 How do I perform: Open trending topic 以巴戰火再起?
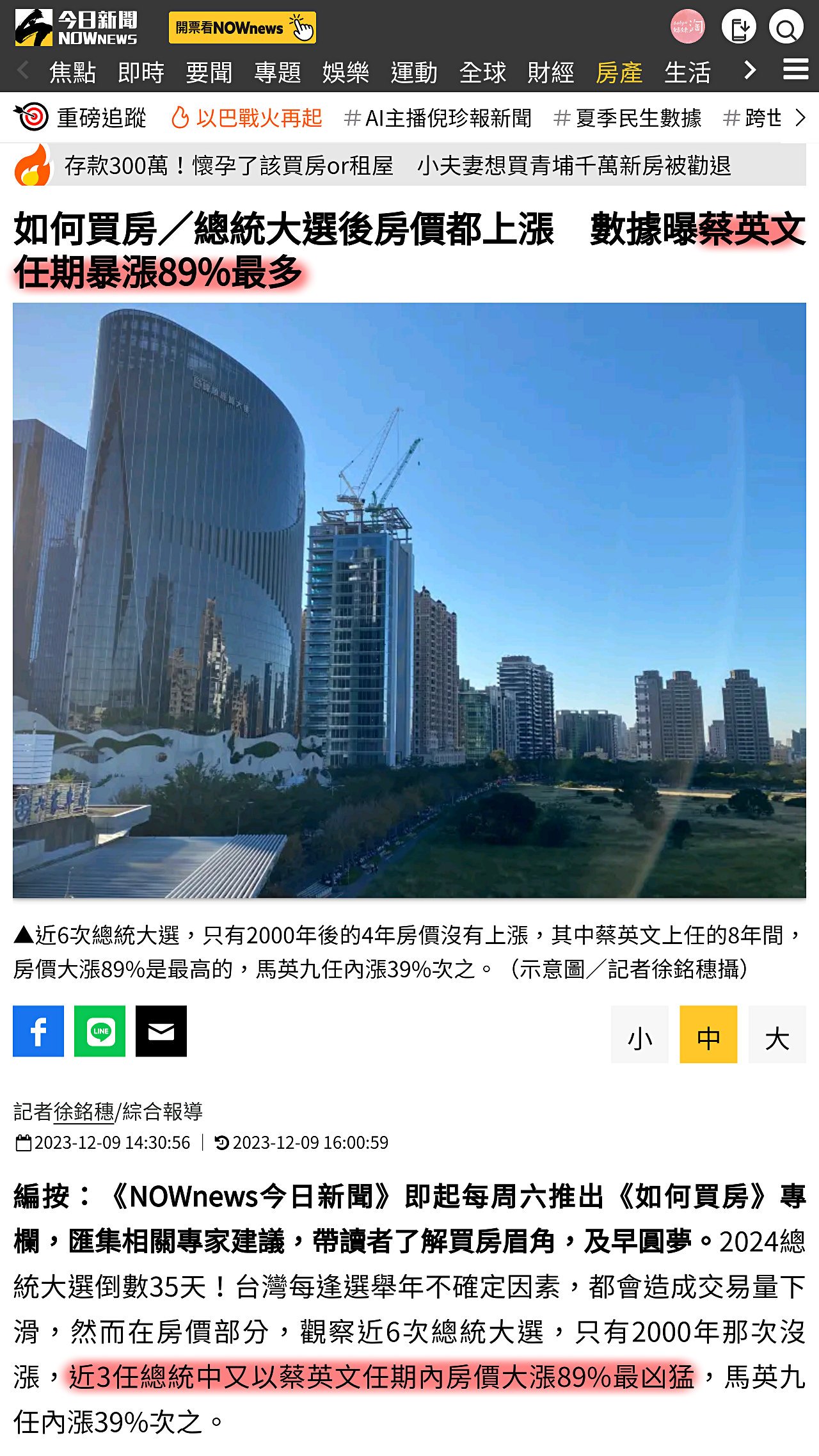[247, 118]
